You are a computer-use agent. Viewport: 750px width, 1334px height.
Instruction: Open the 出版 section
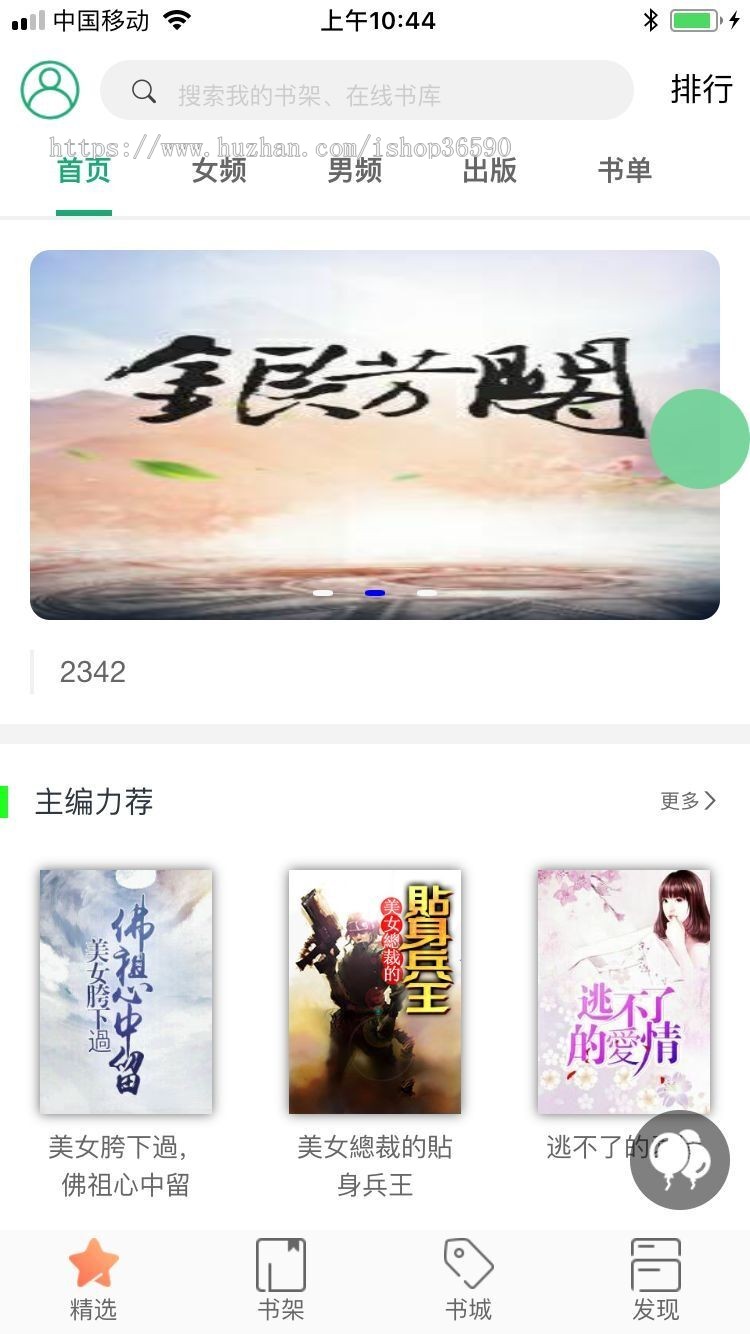[x=488, y=170]
